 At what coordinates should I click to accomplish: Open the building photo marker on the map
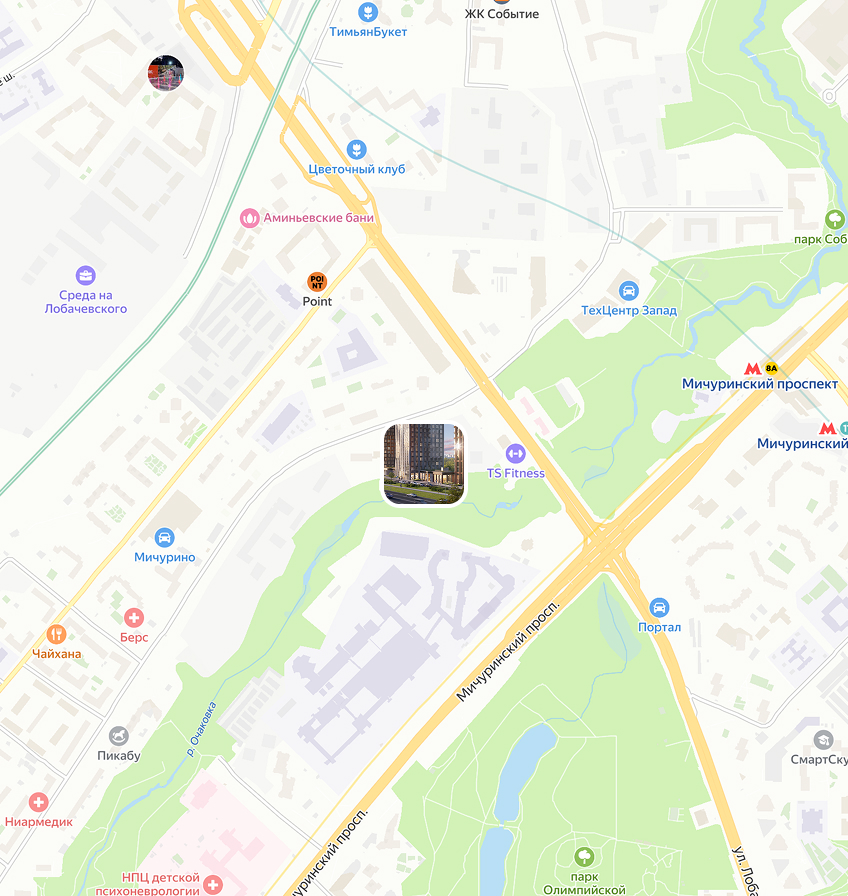click(424, 464)
